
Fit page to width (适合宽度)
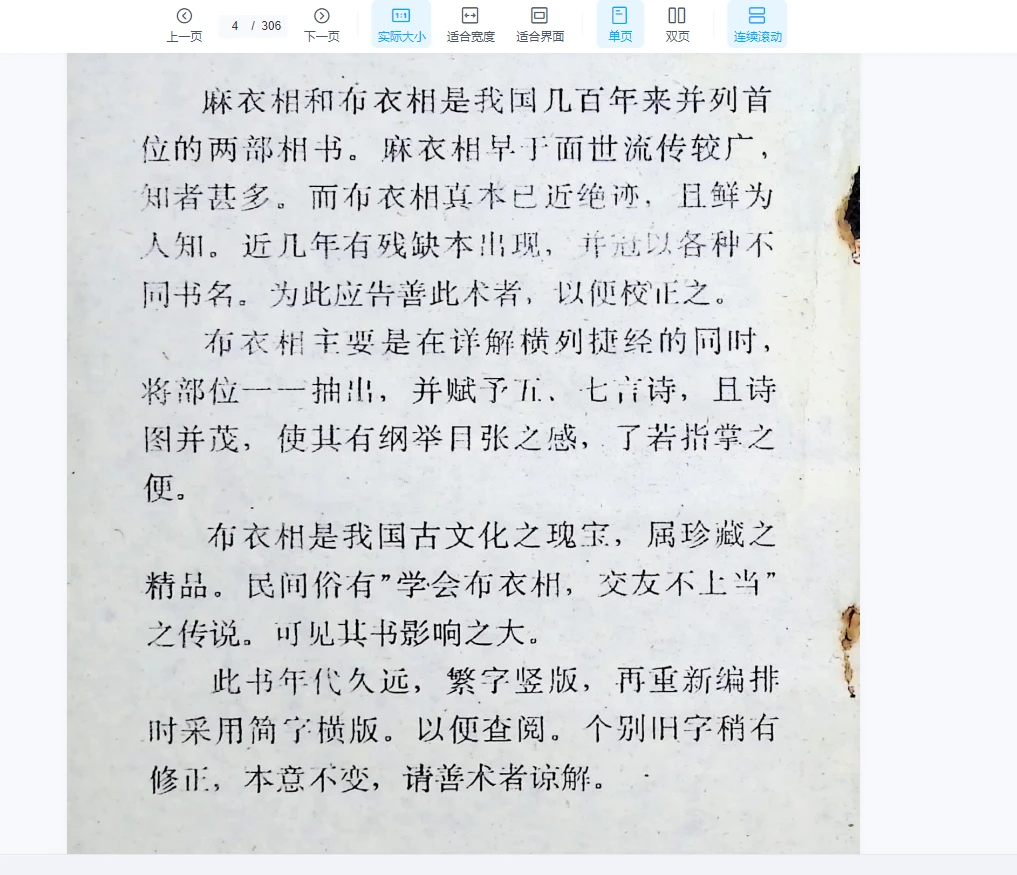tap(470, 24)
